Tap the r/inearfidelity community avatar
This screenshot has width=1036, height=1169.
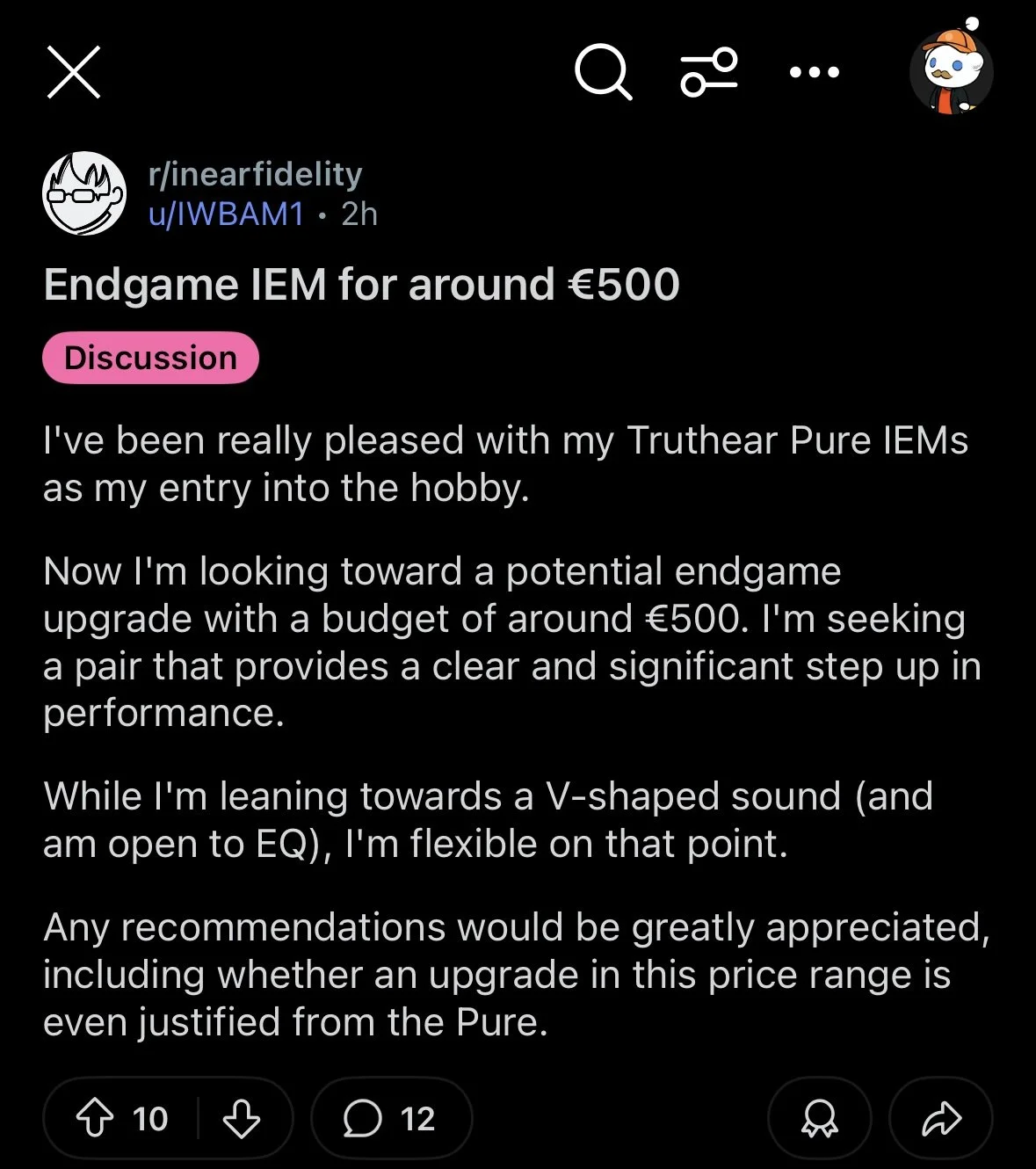pos(84,193)
